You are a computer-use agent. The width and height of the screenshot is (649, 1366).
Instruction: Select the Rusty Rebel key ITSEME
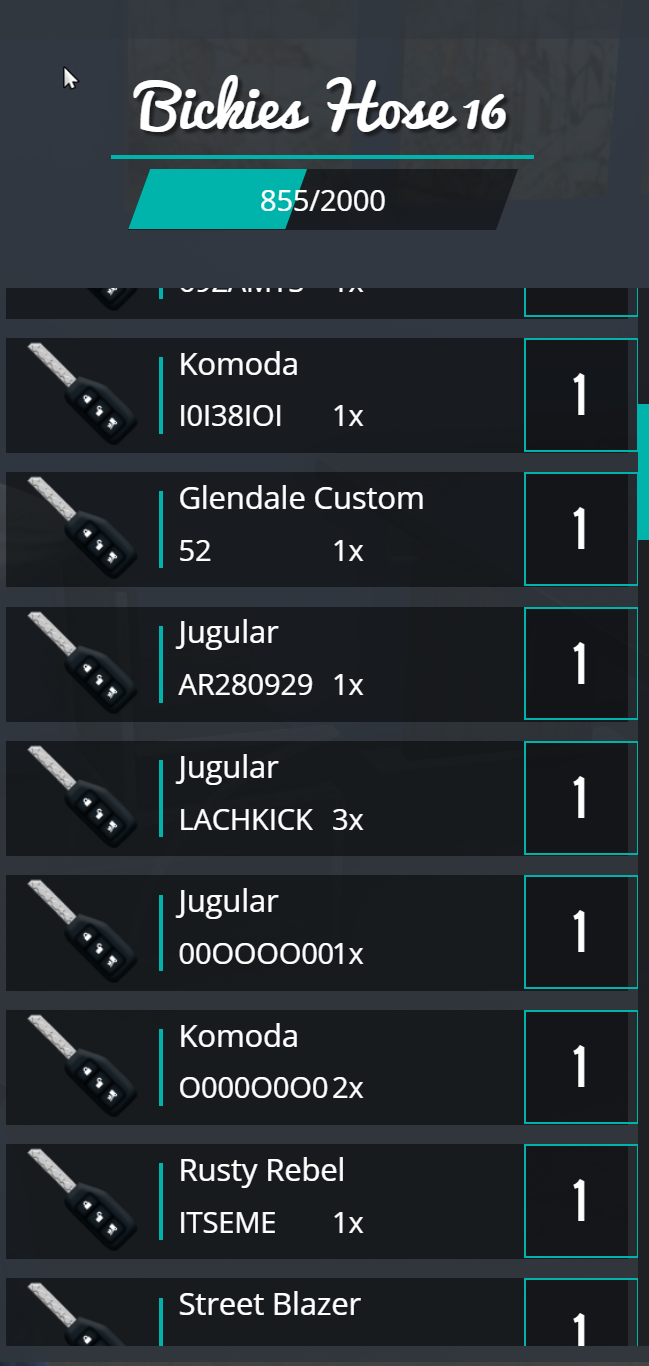264,1201
